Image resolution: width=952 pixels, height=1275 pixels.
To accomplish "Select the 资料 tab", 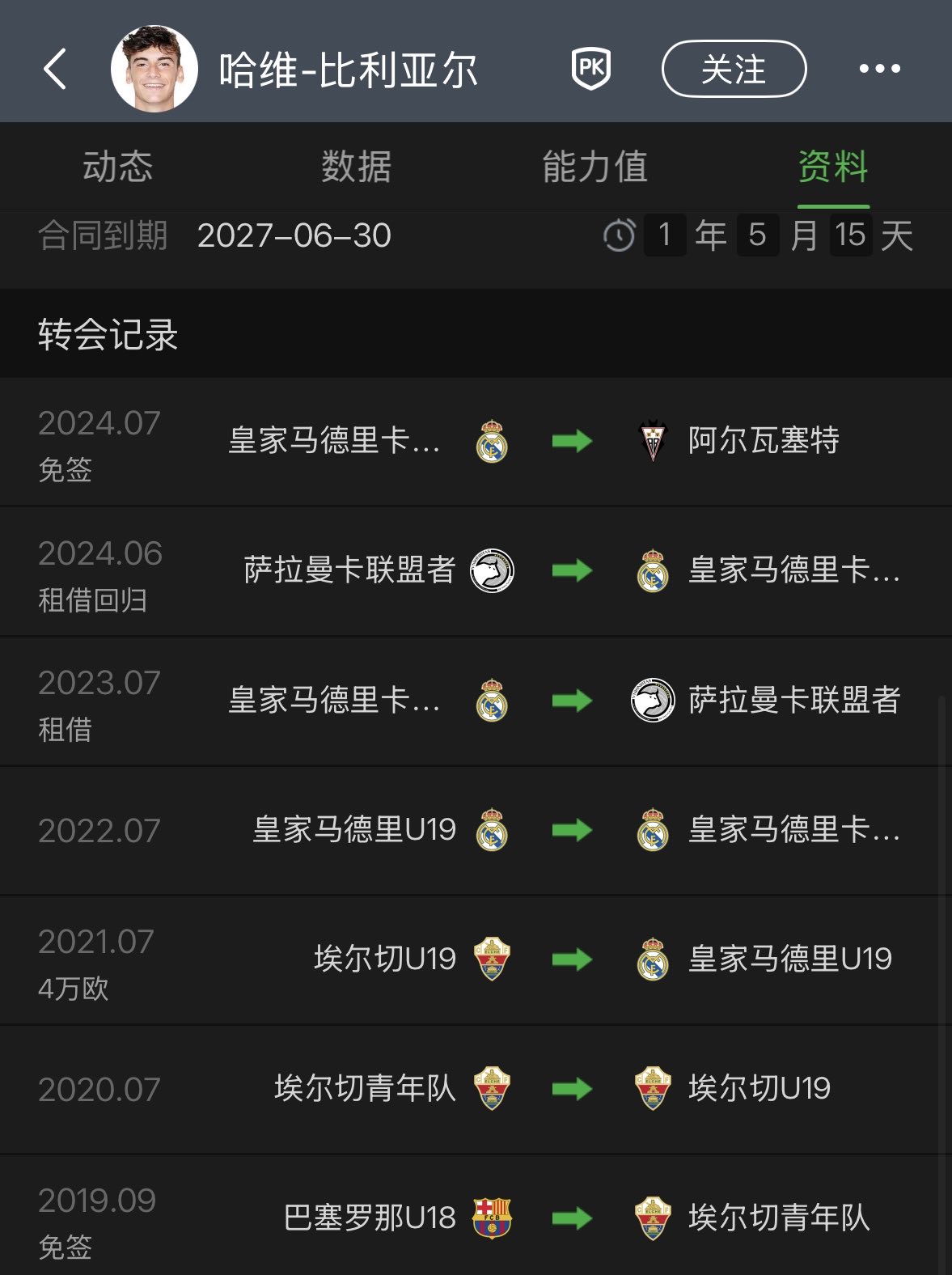I will 833,167.
